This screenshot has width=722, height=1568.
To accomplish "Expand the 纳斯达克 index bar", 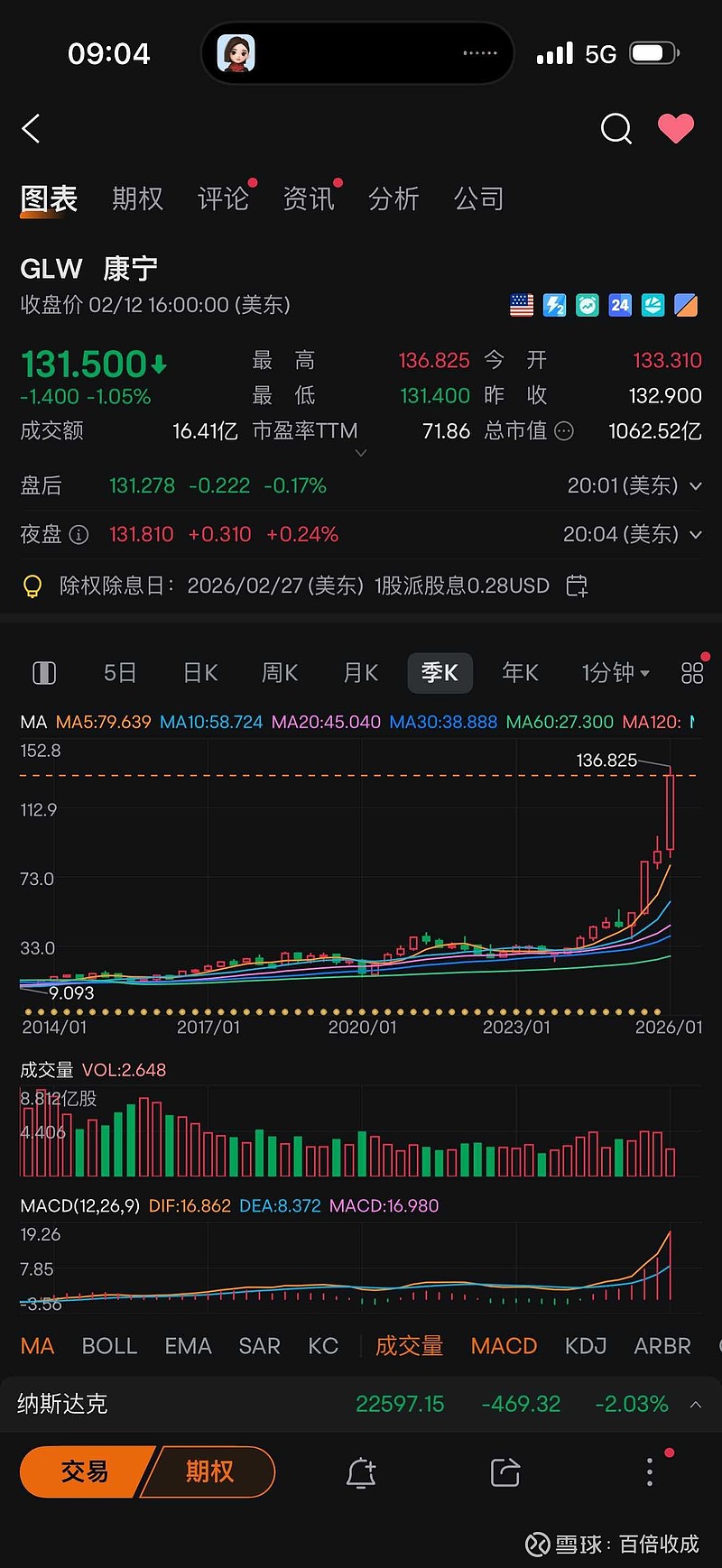I will click(x=696, y=1405).
